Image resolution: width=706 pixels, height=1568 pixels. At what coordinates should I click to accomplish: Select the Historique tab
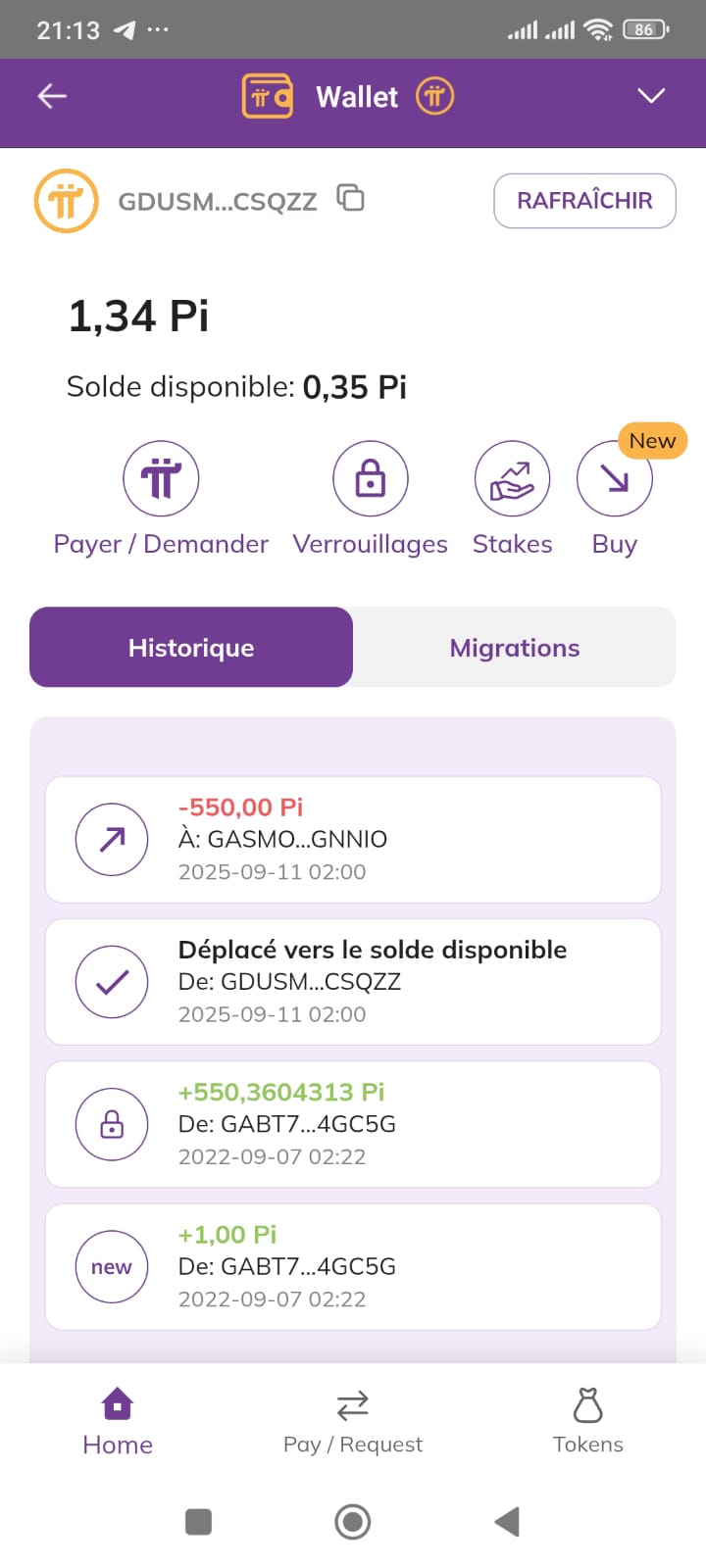191,648
